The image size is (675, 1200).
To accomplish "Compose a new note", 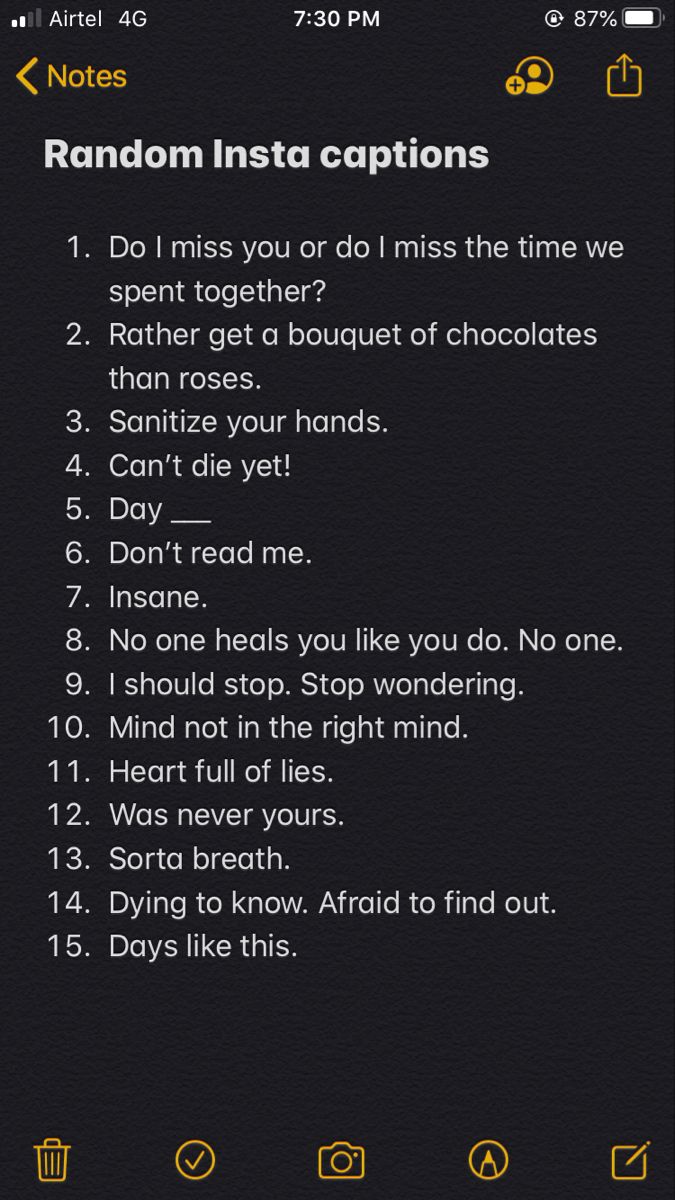I will click(630, 1160).
